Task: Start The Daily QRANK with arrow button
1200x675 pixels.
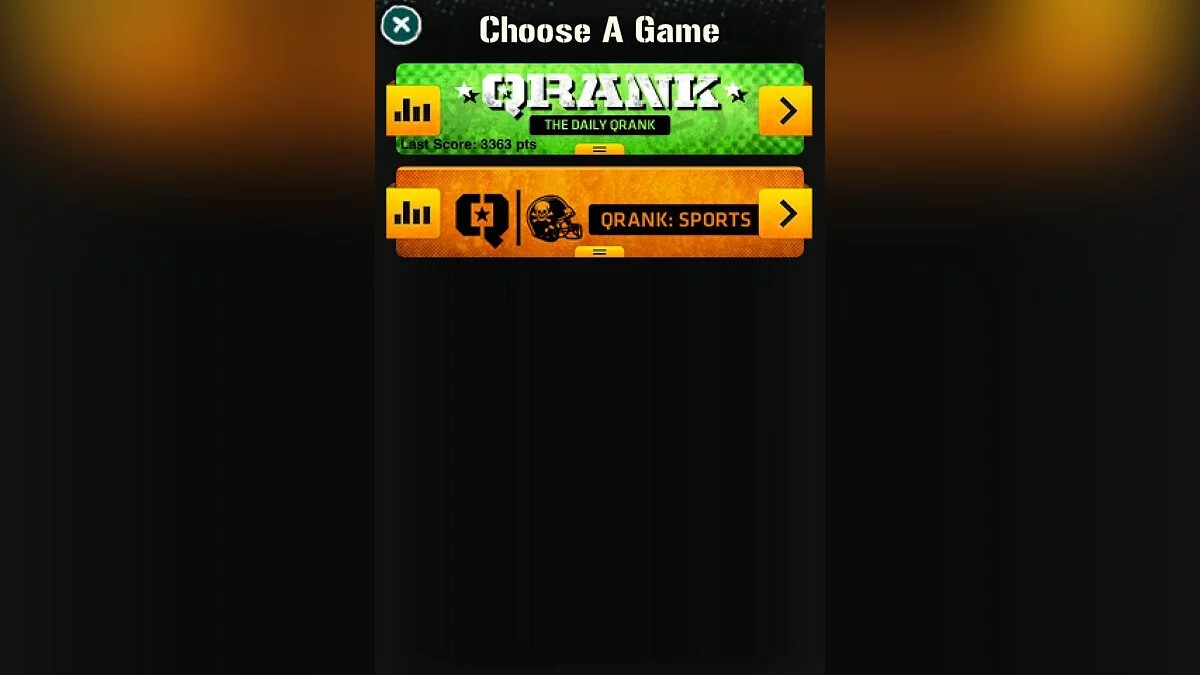Action: point(786,110)
